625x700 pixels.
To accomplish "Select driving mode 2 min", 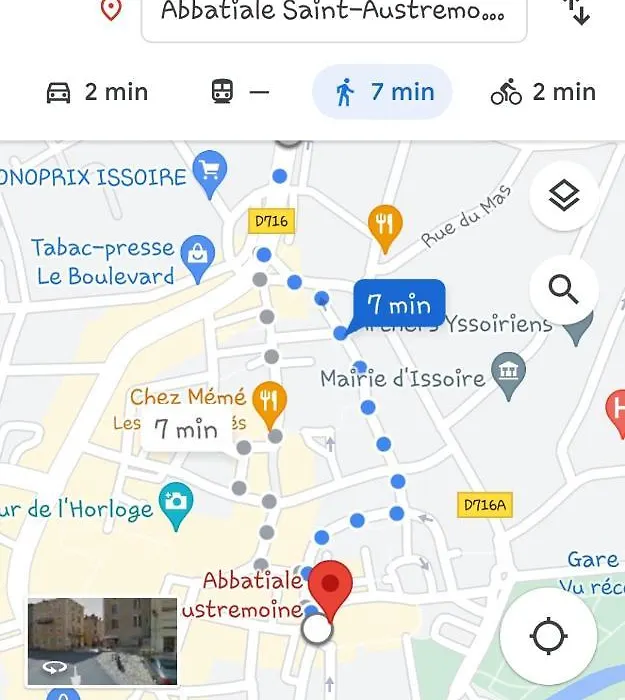I will click(97, 93).
